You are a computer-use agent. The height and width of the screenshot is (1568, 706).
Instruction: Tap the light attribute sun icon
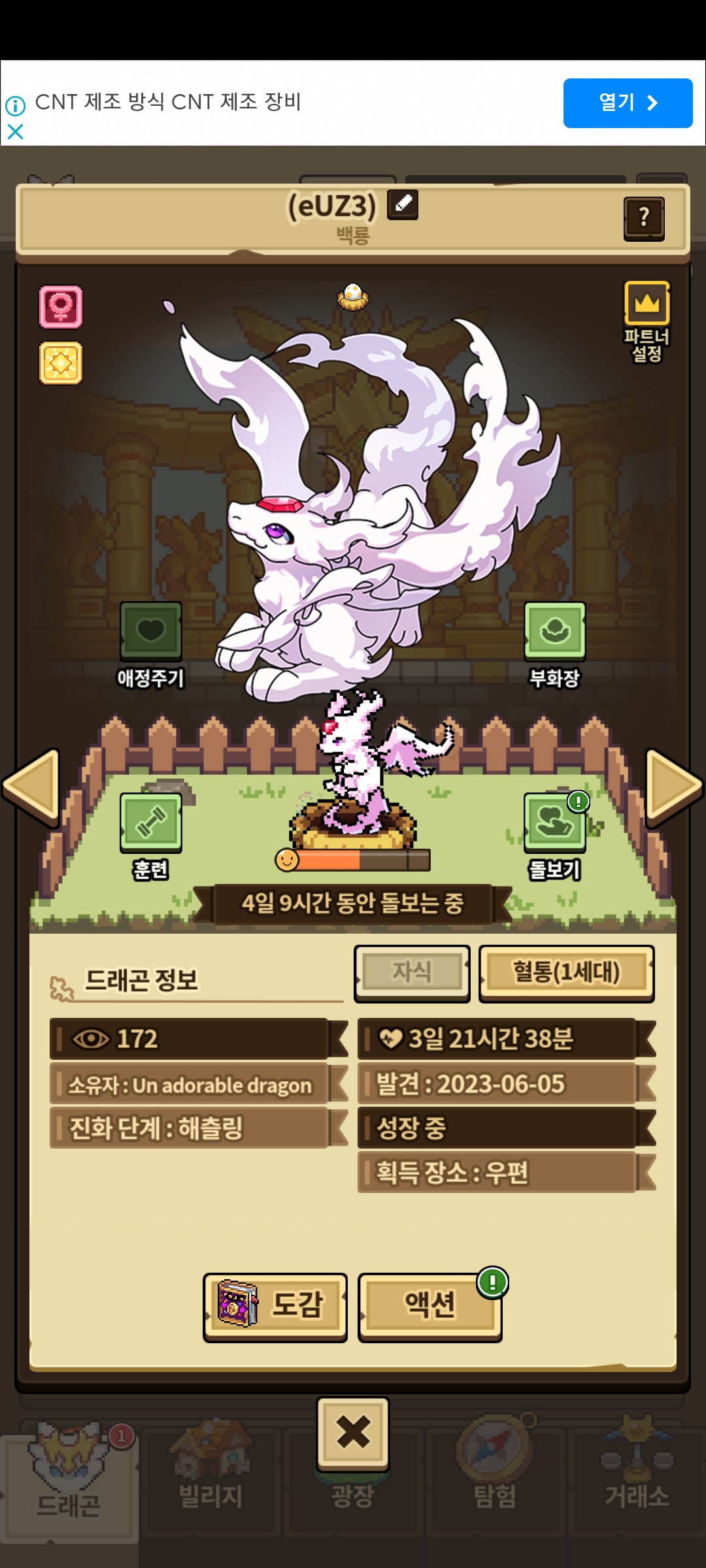(61, 363)
